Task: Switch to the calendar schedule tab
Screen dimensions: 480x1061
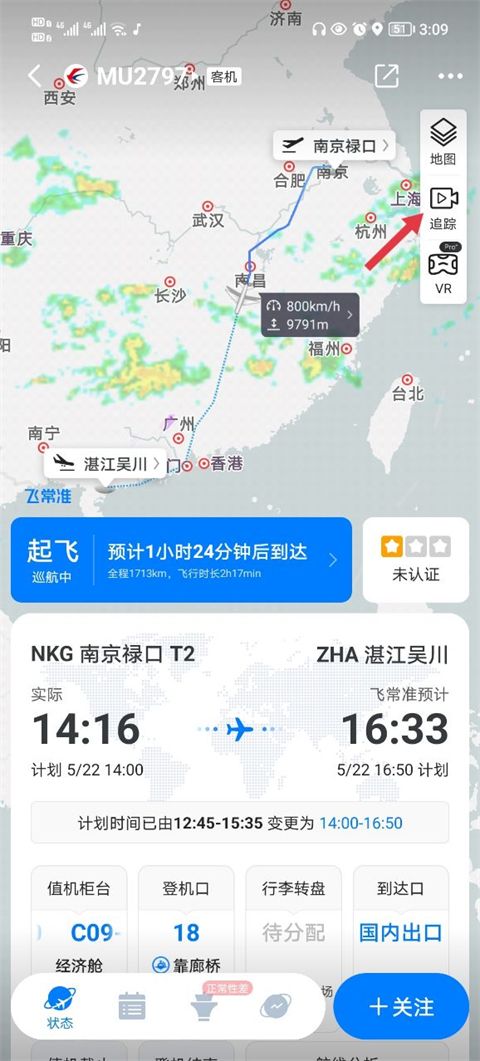Action: click(132, 1006)
